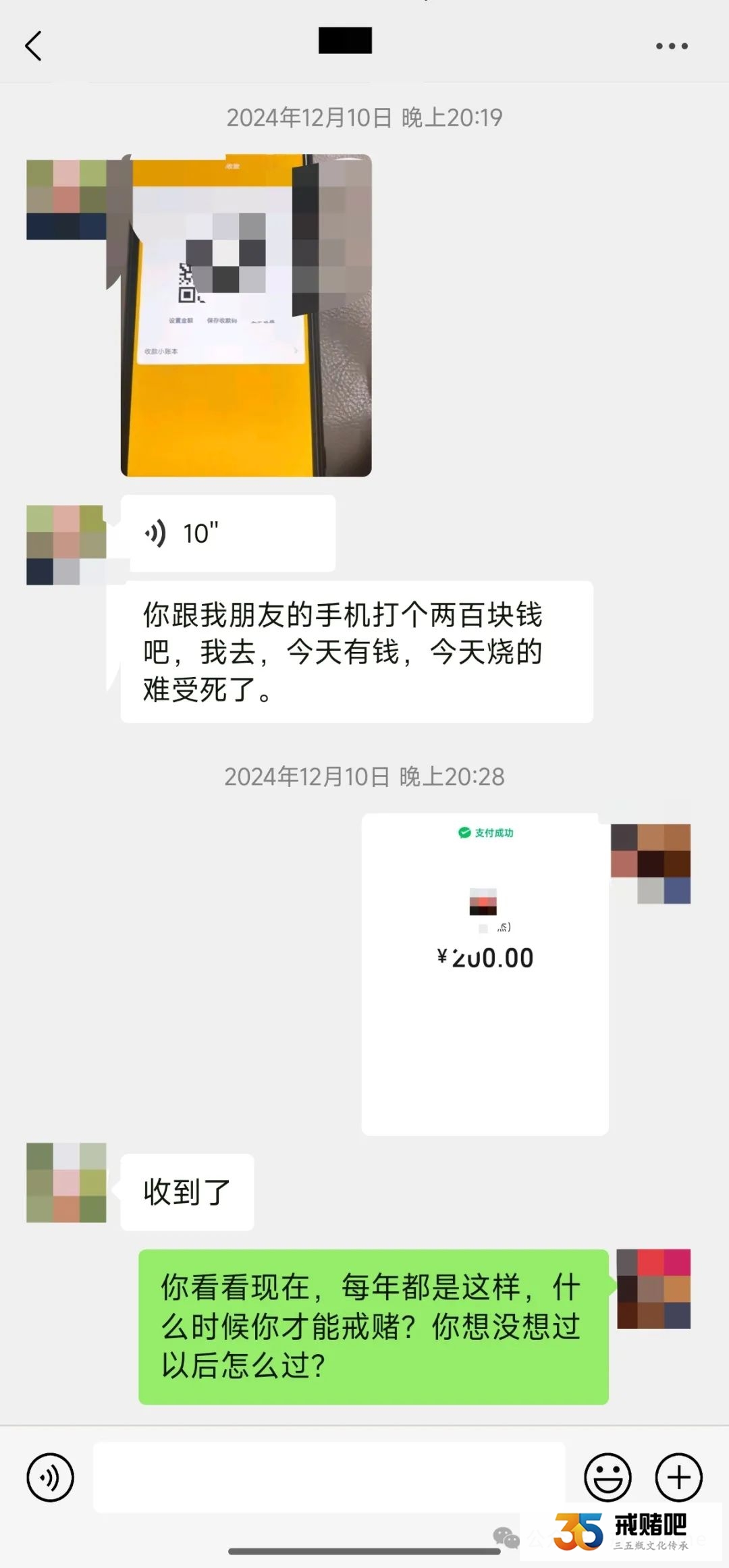Play the 10-second voice message
This screenshot has height=1568, width=729.
227,533
